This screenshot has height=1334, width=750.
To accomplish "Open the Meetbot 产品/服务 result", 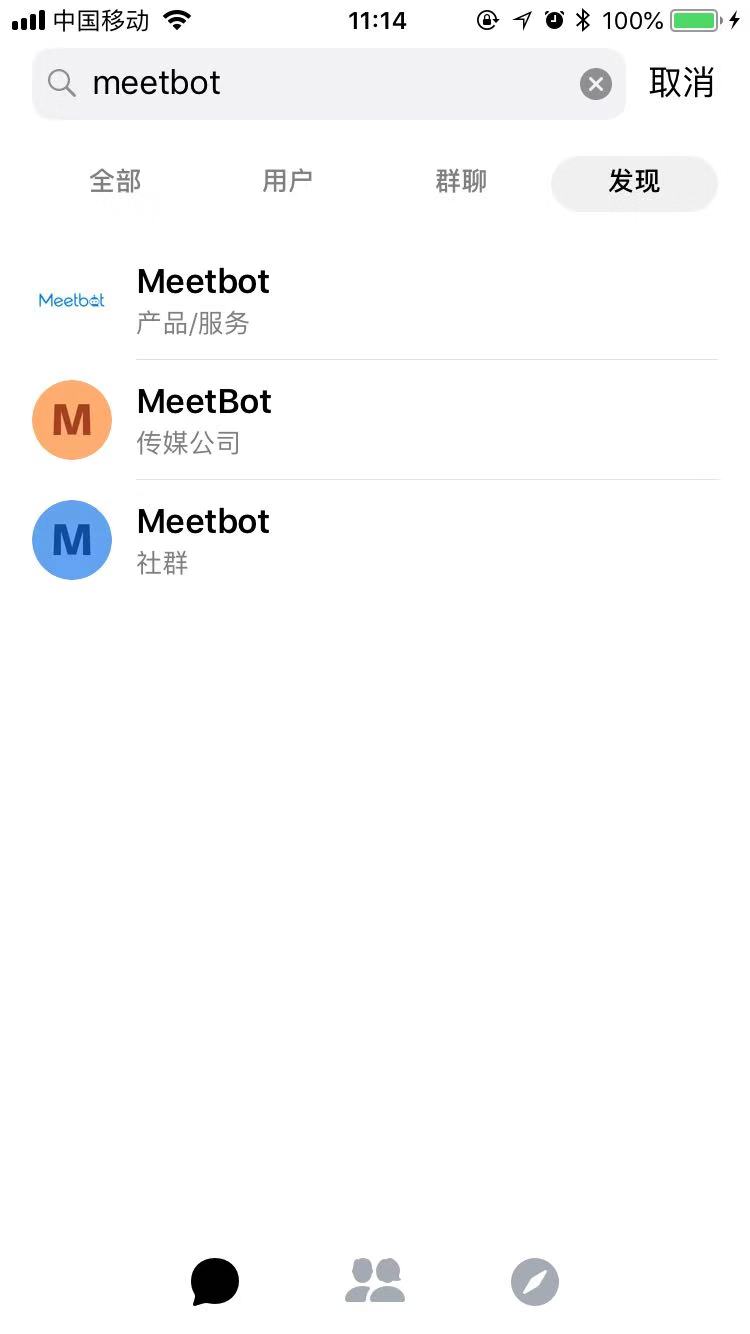I will pyautogui.click(x=375, y=300).
